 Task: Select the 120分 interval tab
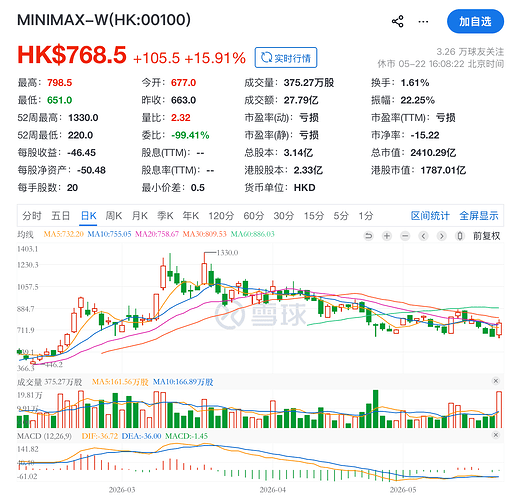221,216
